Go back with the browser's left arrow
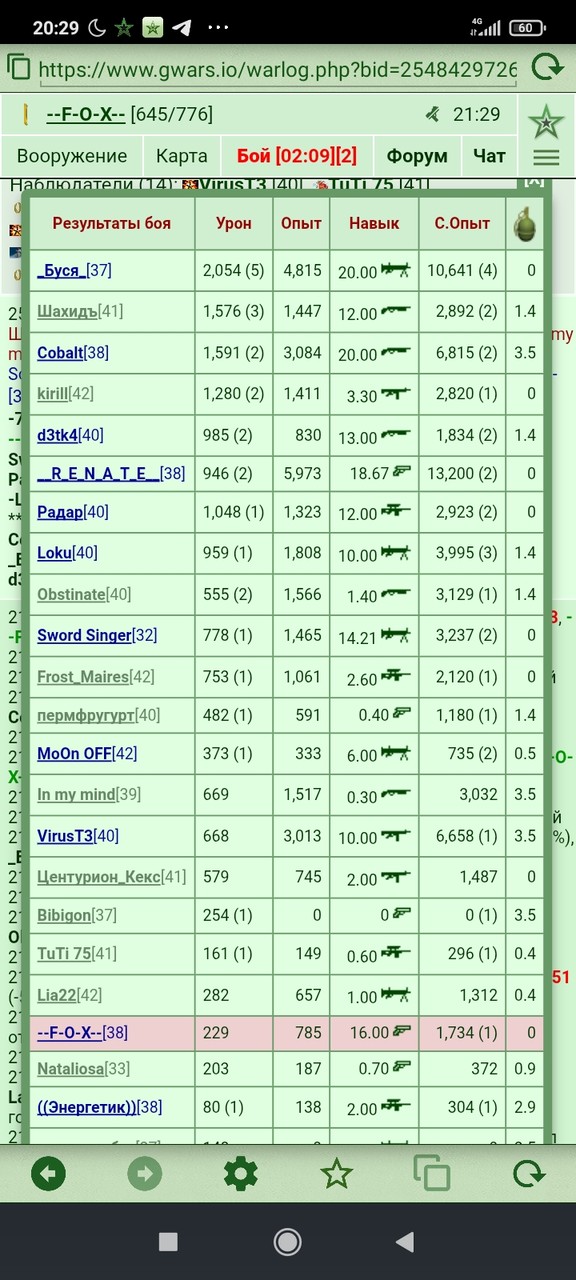Screen dimensions: 576x1280 [48, 1173]
